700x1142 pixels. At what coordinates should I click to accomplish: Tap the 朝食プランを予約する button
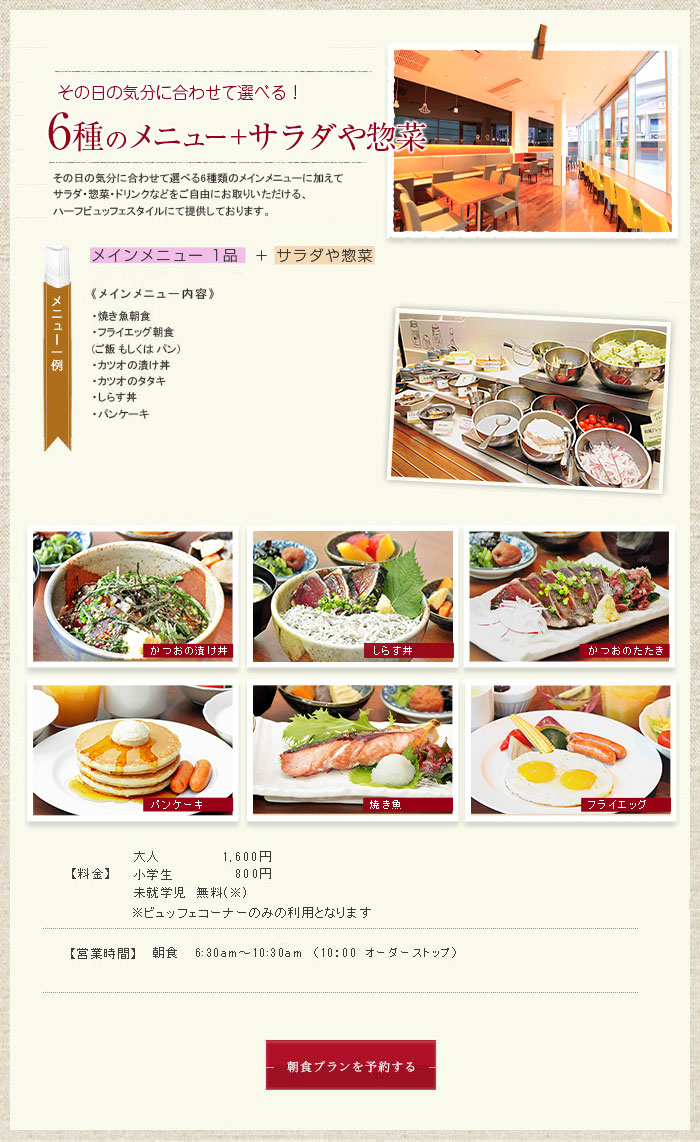point(350,1066)
